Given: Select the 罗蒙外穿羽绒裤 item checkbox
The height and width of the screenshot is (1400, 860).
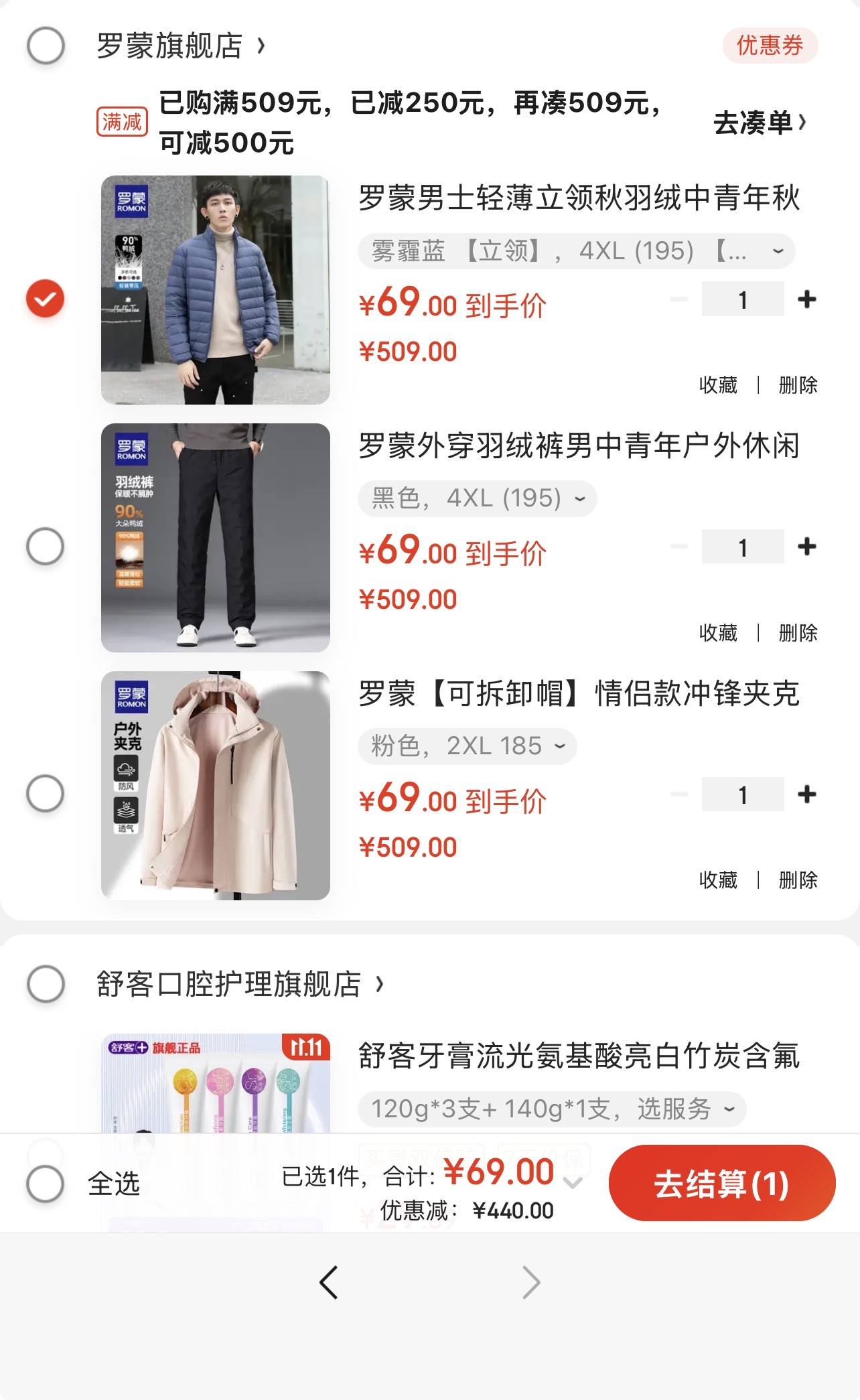Looking at the screenshot, I should 46,546.
